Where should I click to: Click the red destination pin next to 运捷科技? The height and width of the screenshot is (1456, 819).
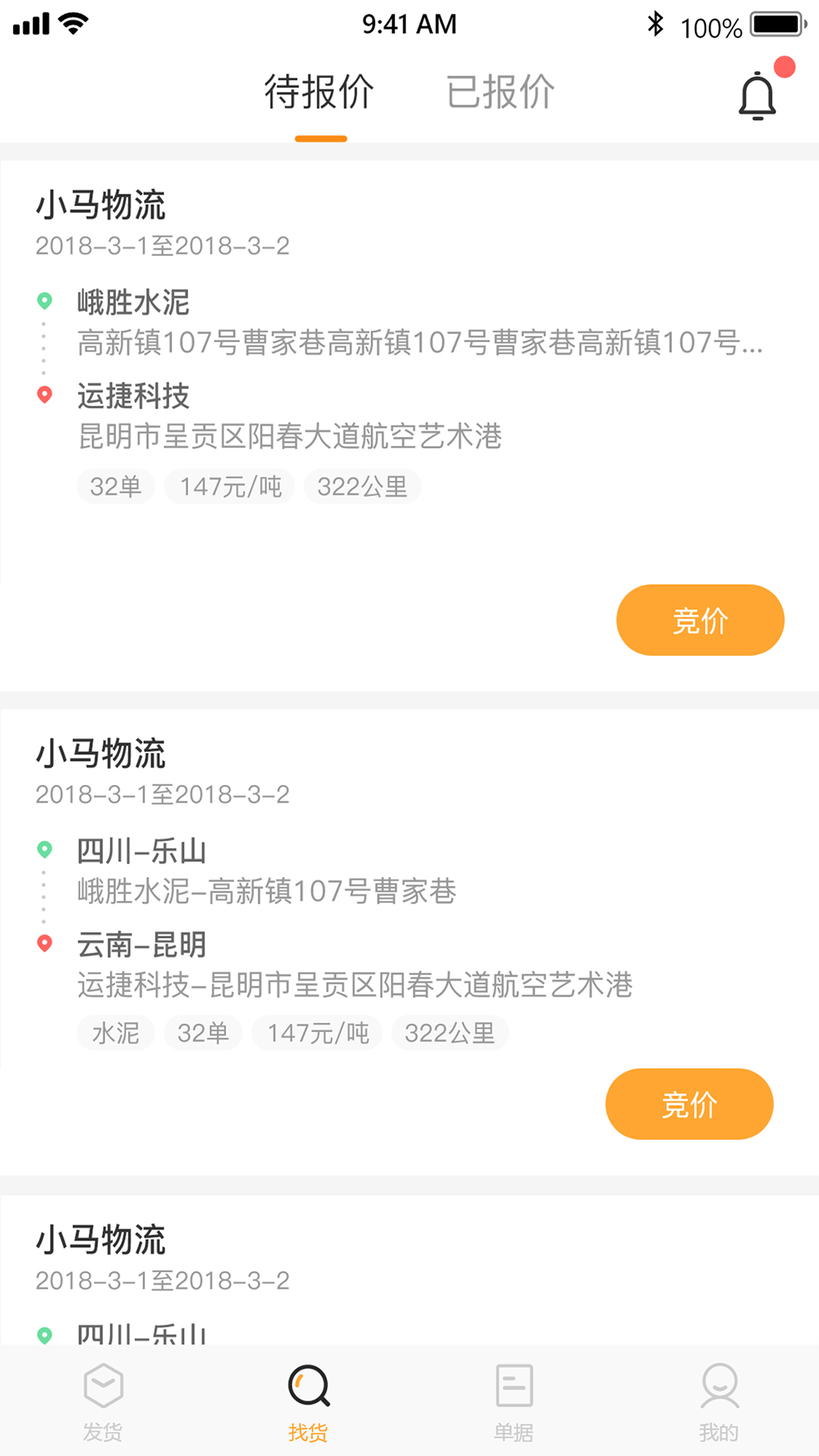45,394
